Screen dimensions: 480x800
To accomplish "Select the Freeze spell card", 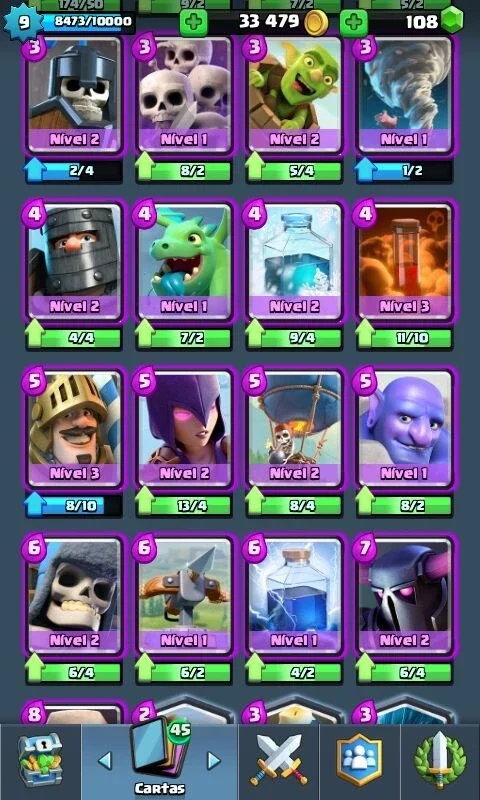I will [x=295, y=261].
